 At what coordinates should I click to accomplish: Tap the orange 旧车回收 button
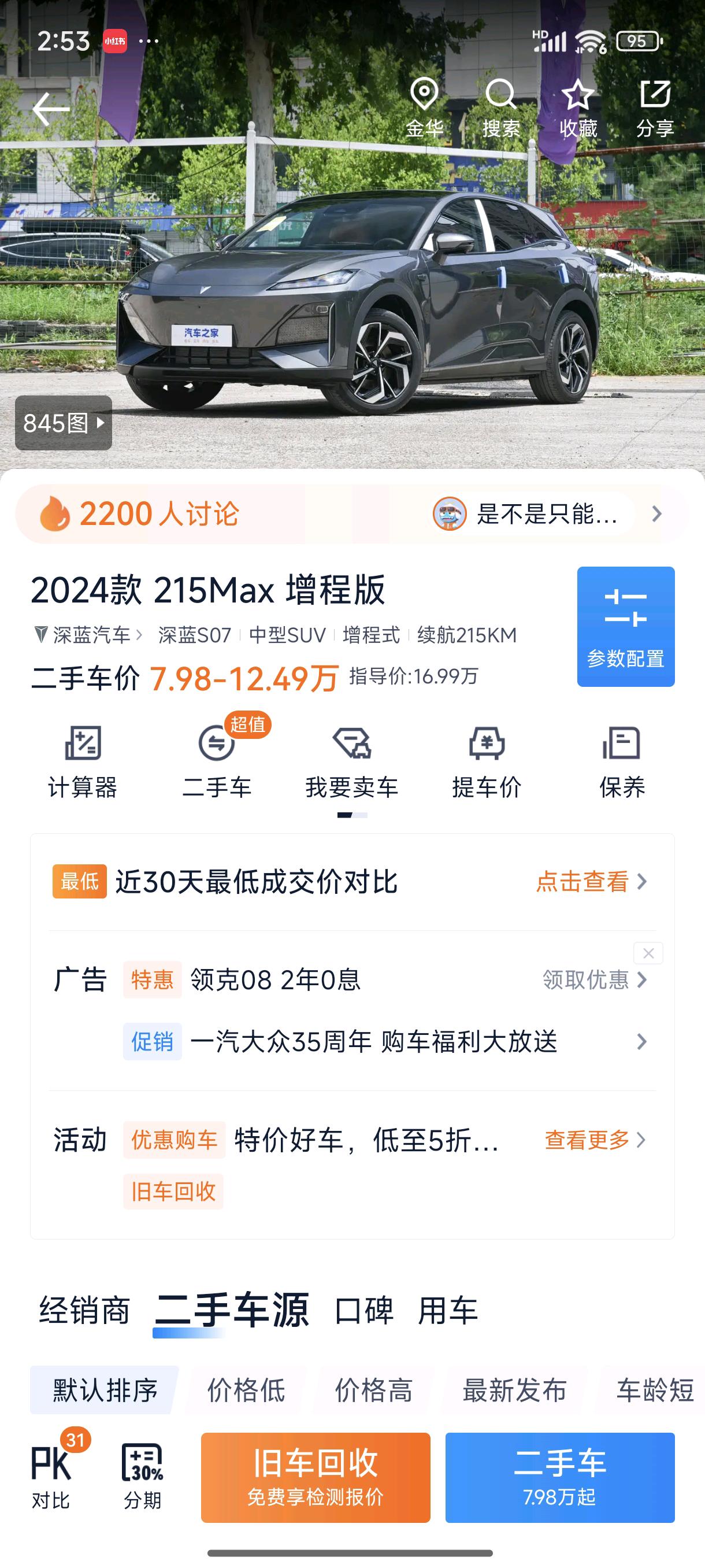point(316,1477)
